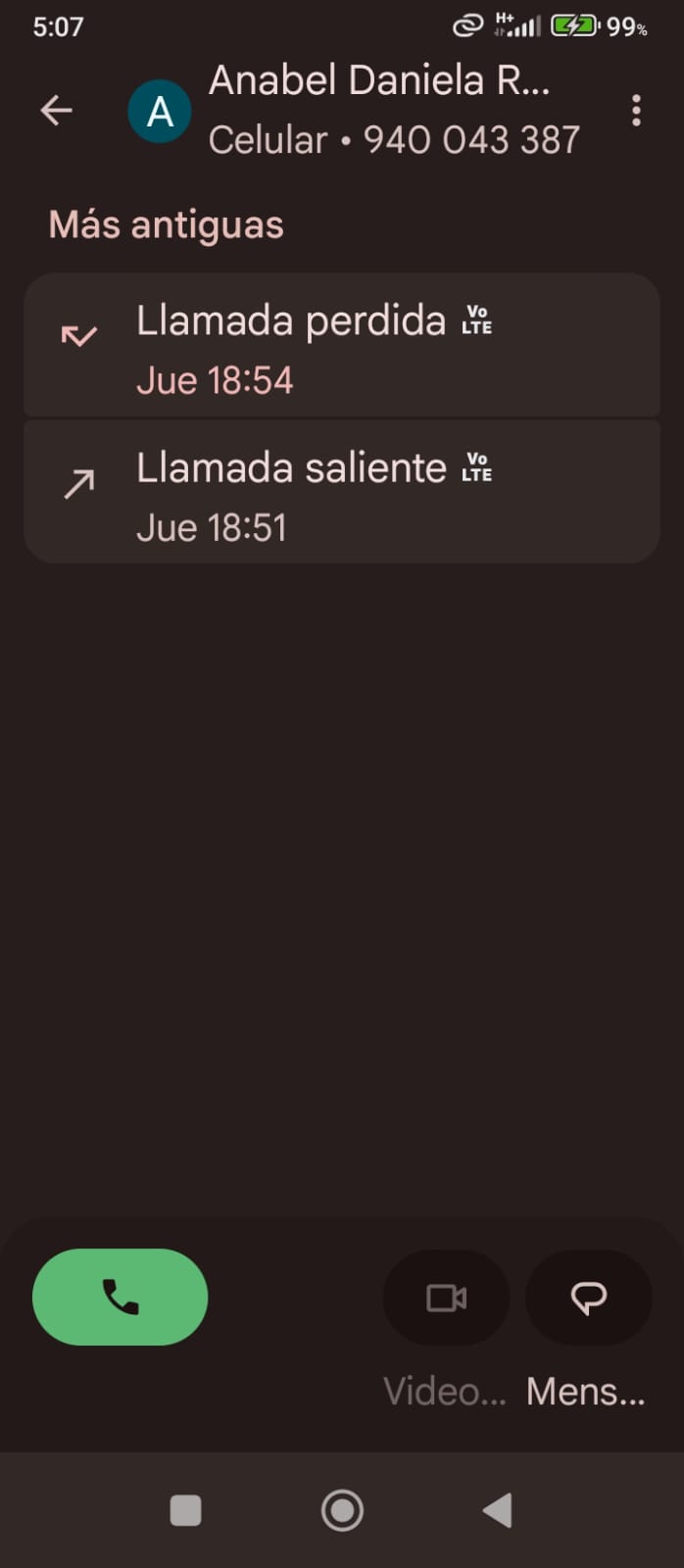Send a message to Anabel

point(588,1298)
